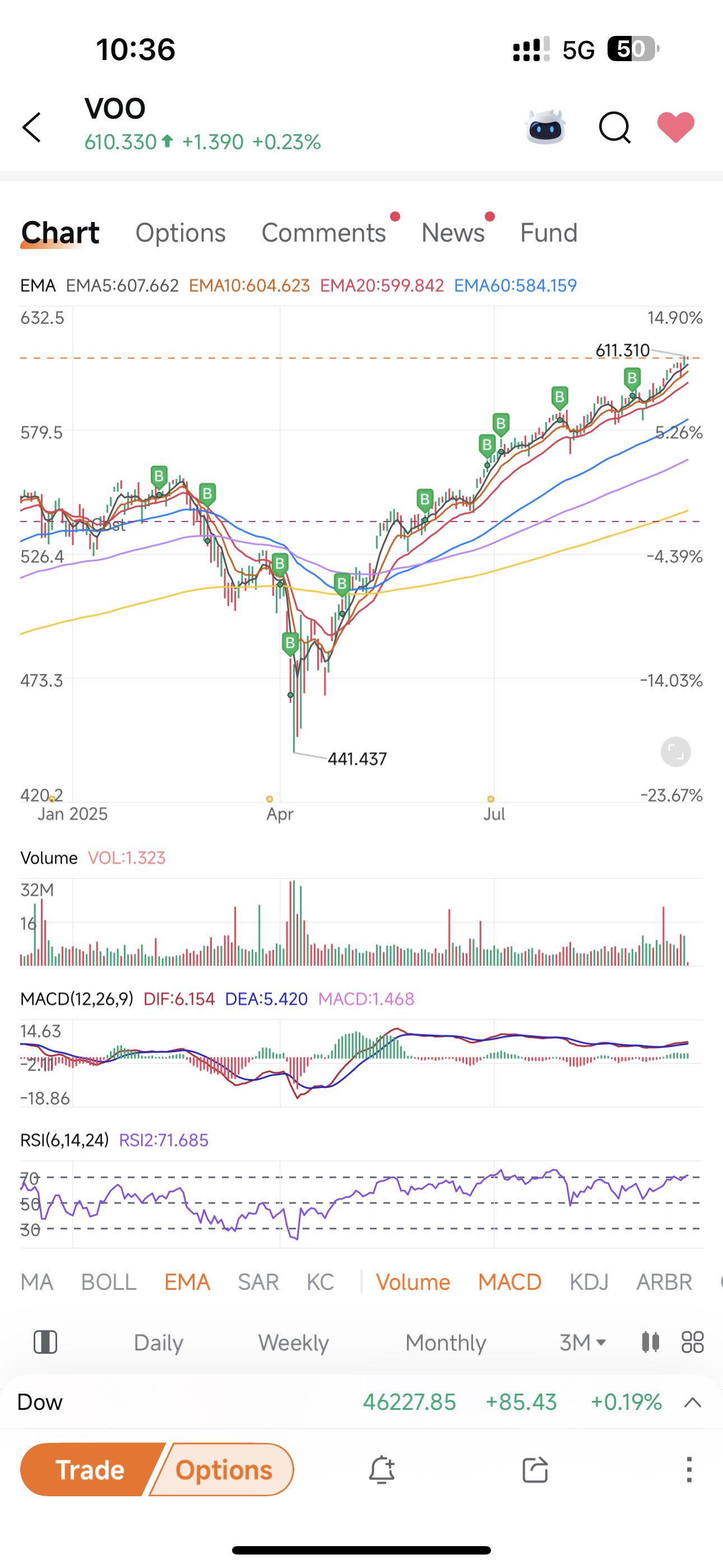
Task: Switch to the Comments tab
Action: point(324,233)
